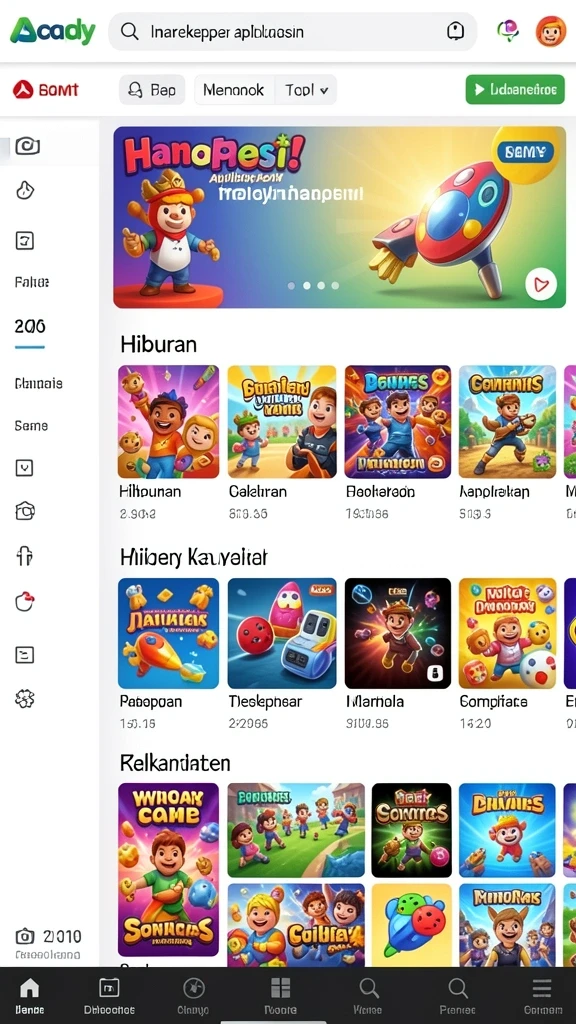Open the Womoan Game tile under Relkandaten

click(x=168, y=869)
